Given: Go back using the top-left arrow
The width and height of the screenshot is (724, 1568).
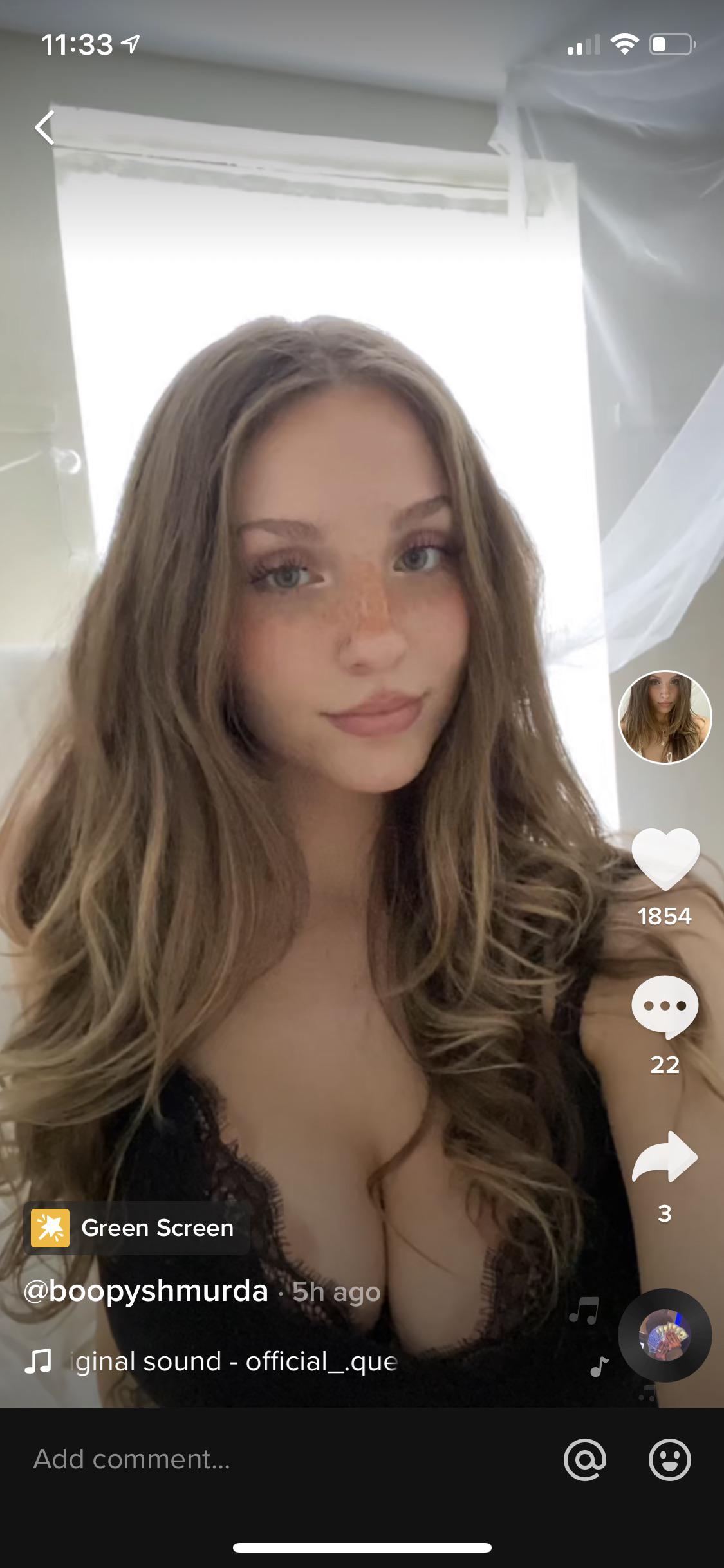Looking at the screenshot, I should pos(45,127).
